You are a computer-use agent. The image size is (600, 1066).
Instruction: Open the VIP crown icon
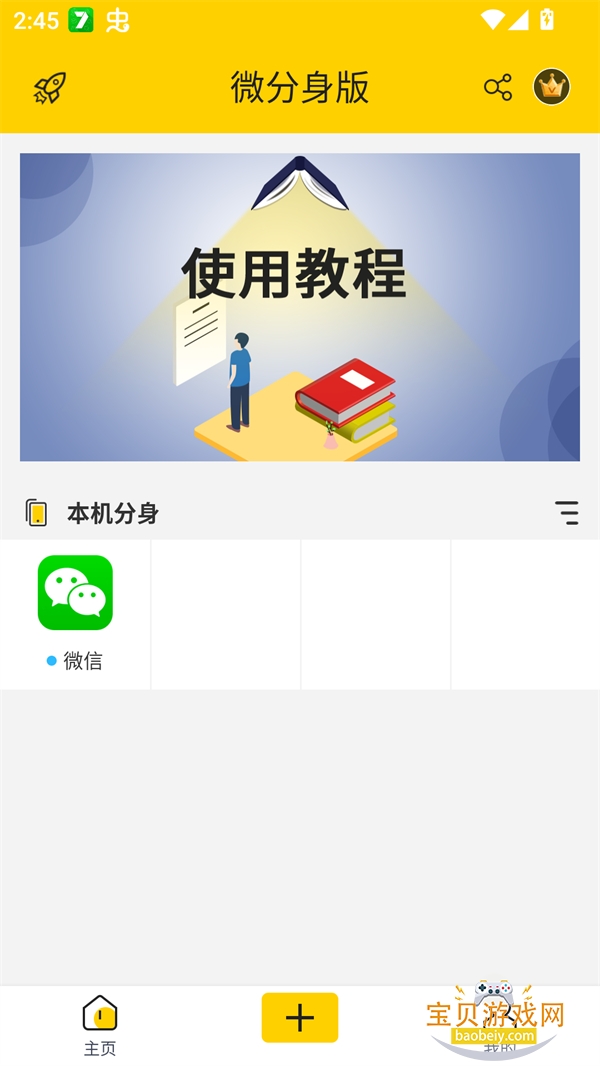tap(551, 87)
